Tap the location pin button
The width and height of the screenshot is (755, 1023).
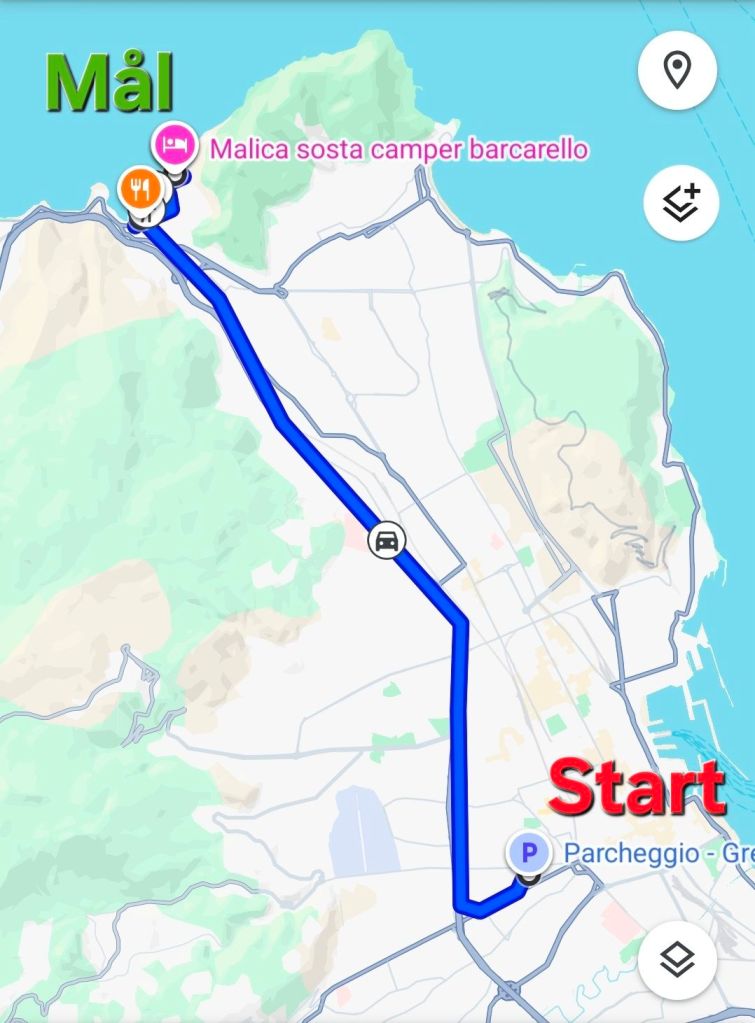[678, 71]
